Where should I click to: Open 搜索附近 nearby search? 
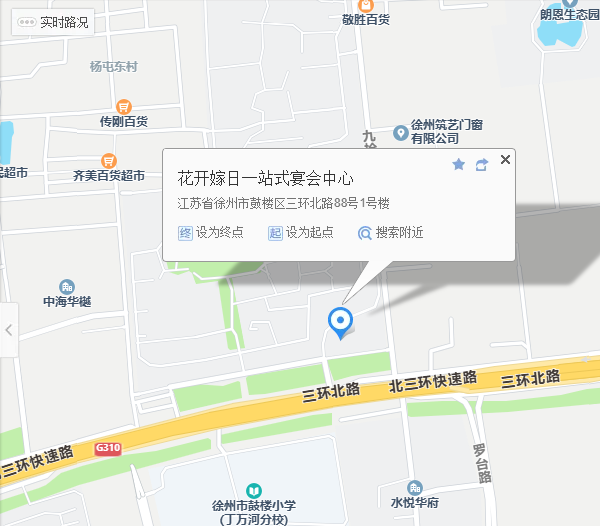(391, 233)
